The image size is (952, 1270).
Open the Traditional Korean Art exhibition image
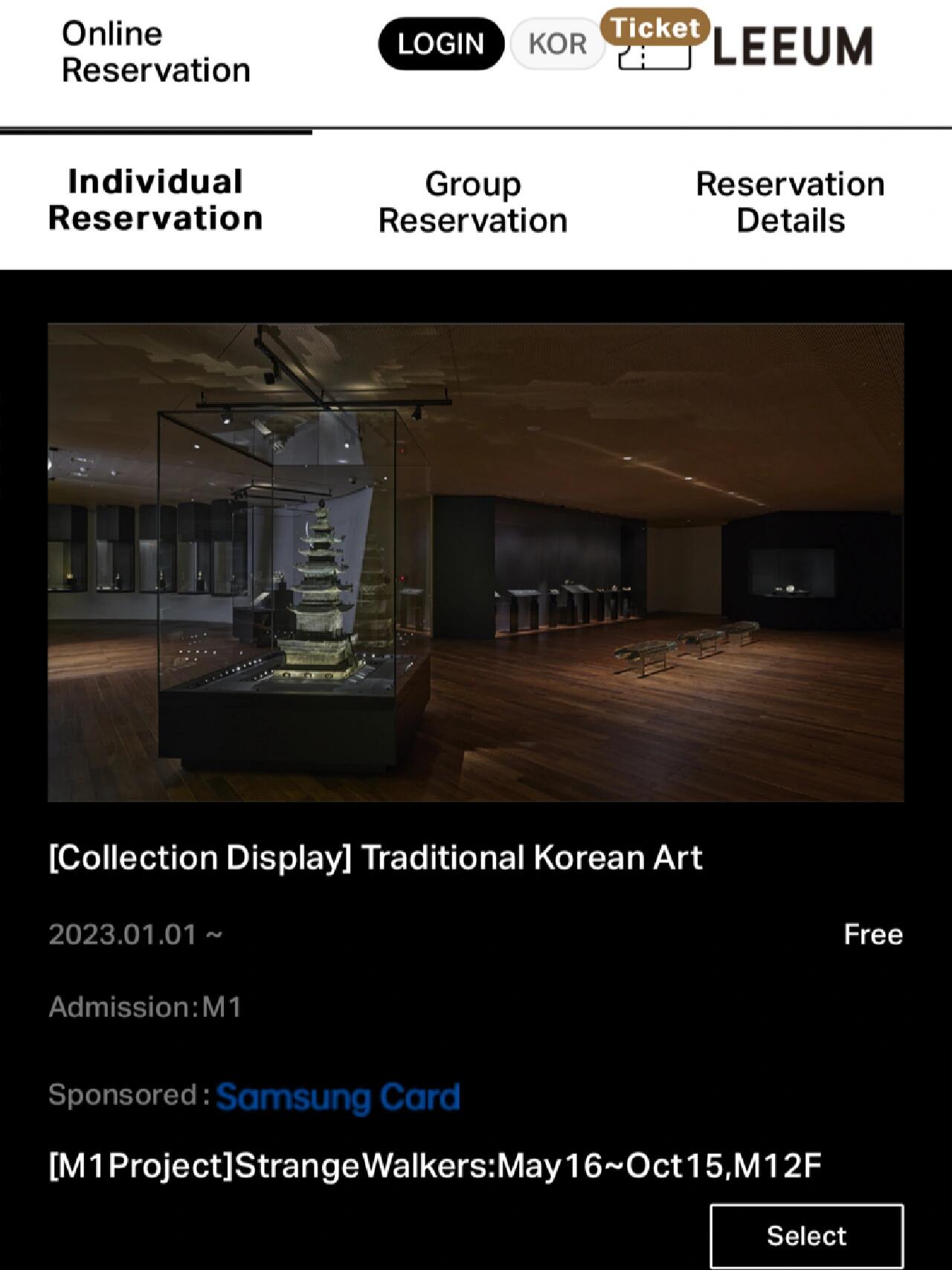(476, 562)
